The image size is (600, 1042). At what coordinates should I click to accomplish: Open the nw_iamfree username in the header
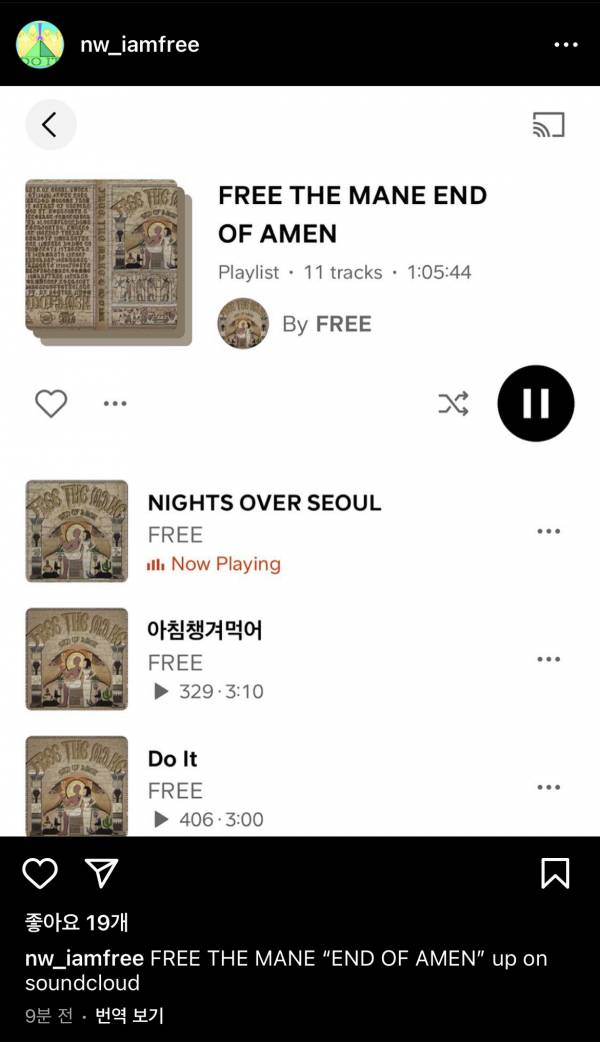139,45
